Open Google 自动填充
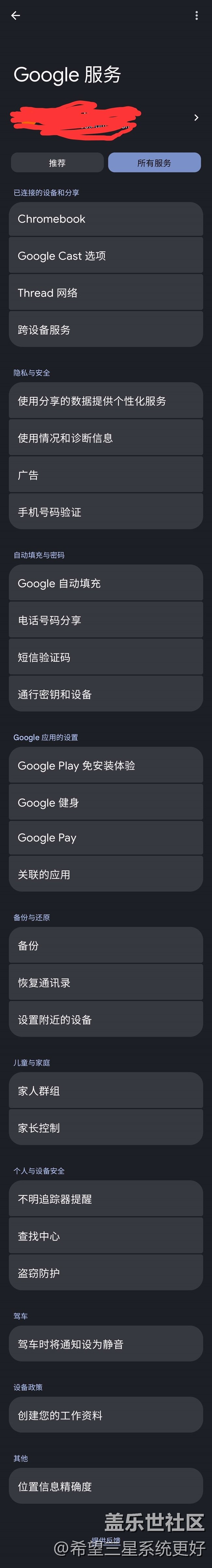 pyautogui.click(x=106, y=583)
